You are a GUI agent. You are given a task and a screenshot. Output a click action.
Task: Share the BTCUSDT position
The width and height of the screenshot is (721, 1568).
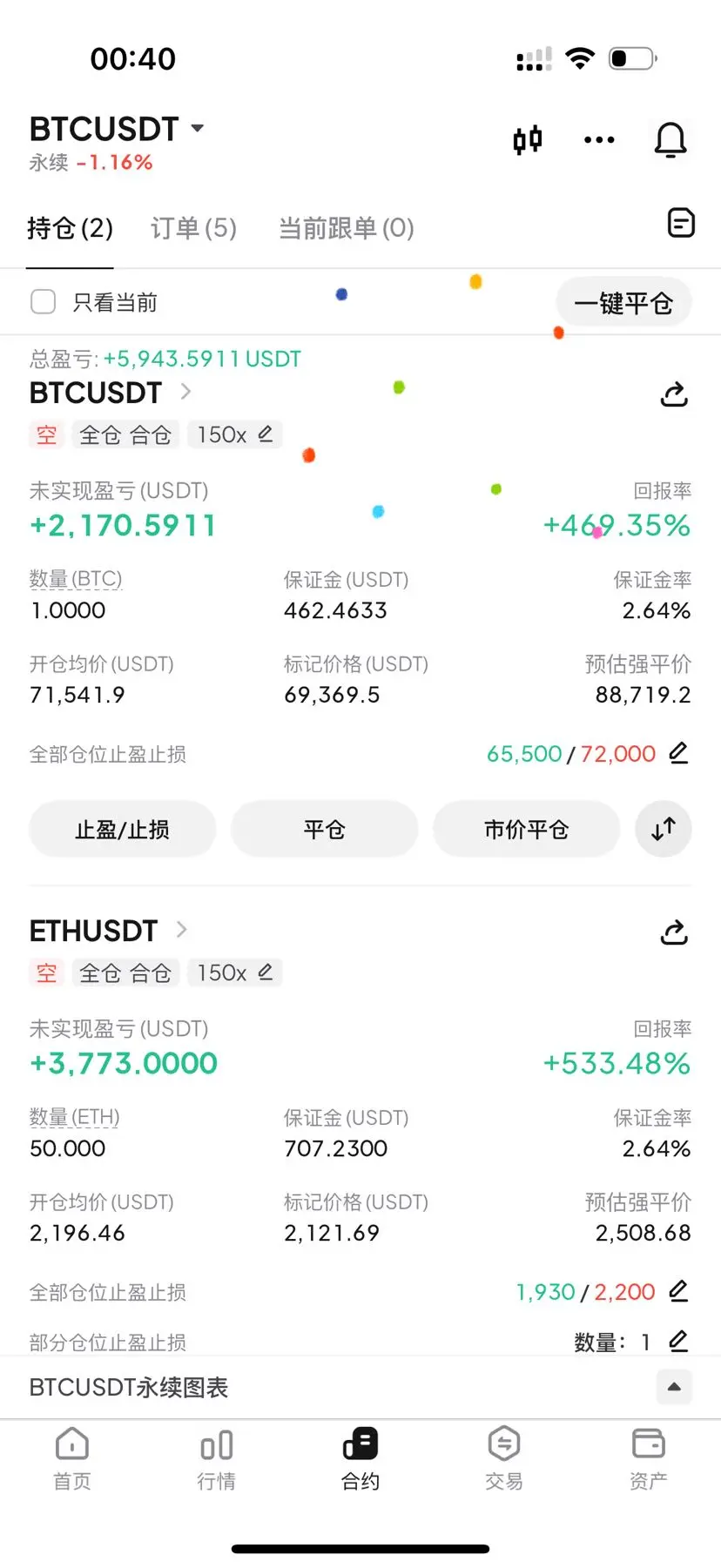[674, 394]
